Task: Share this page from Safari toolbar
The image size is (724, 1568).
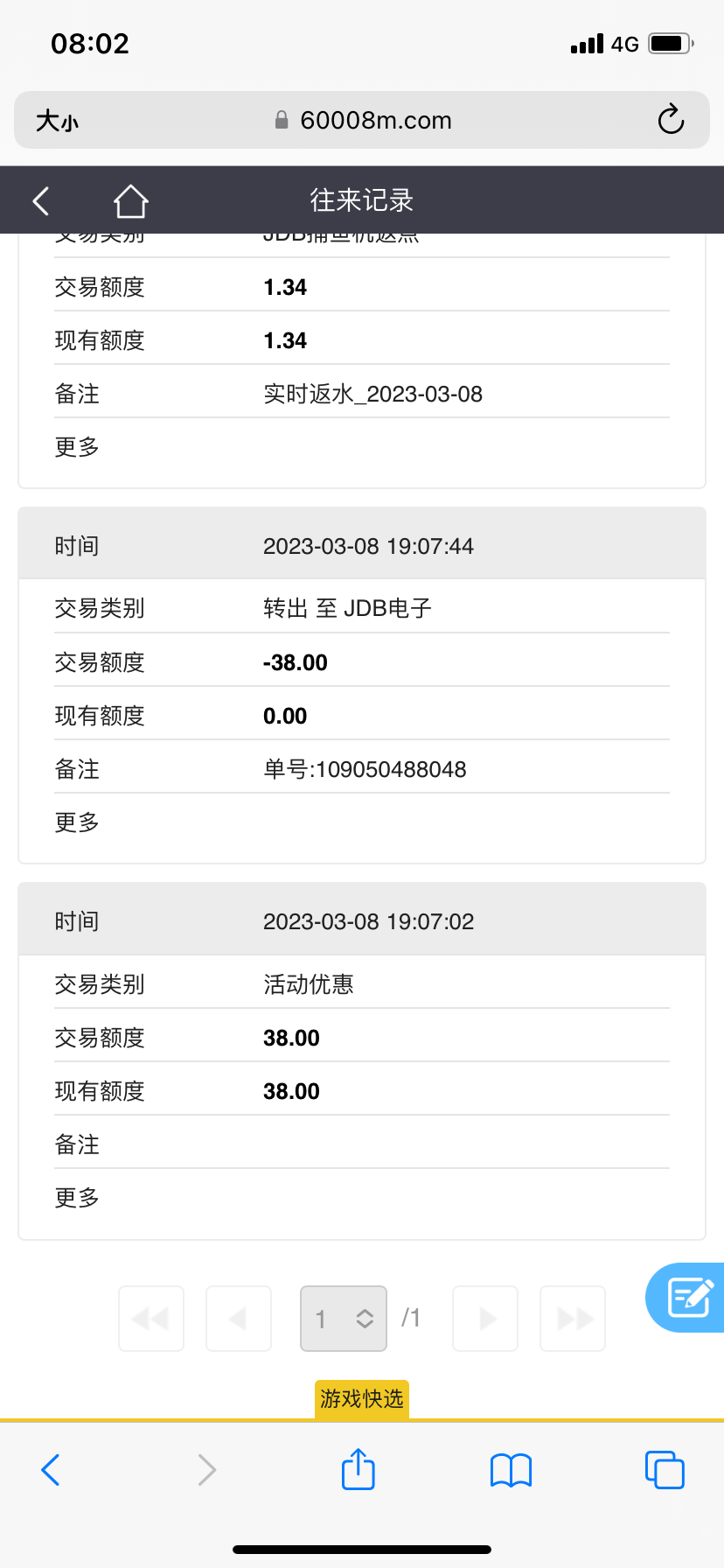Action: [x=359, y=1469]
